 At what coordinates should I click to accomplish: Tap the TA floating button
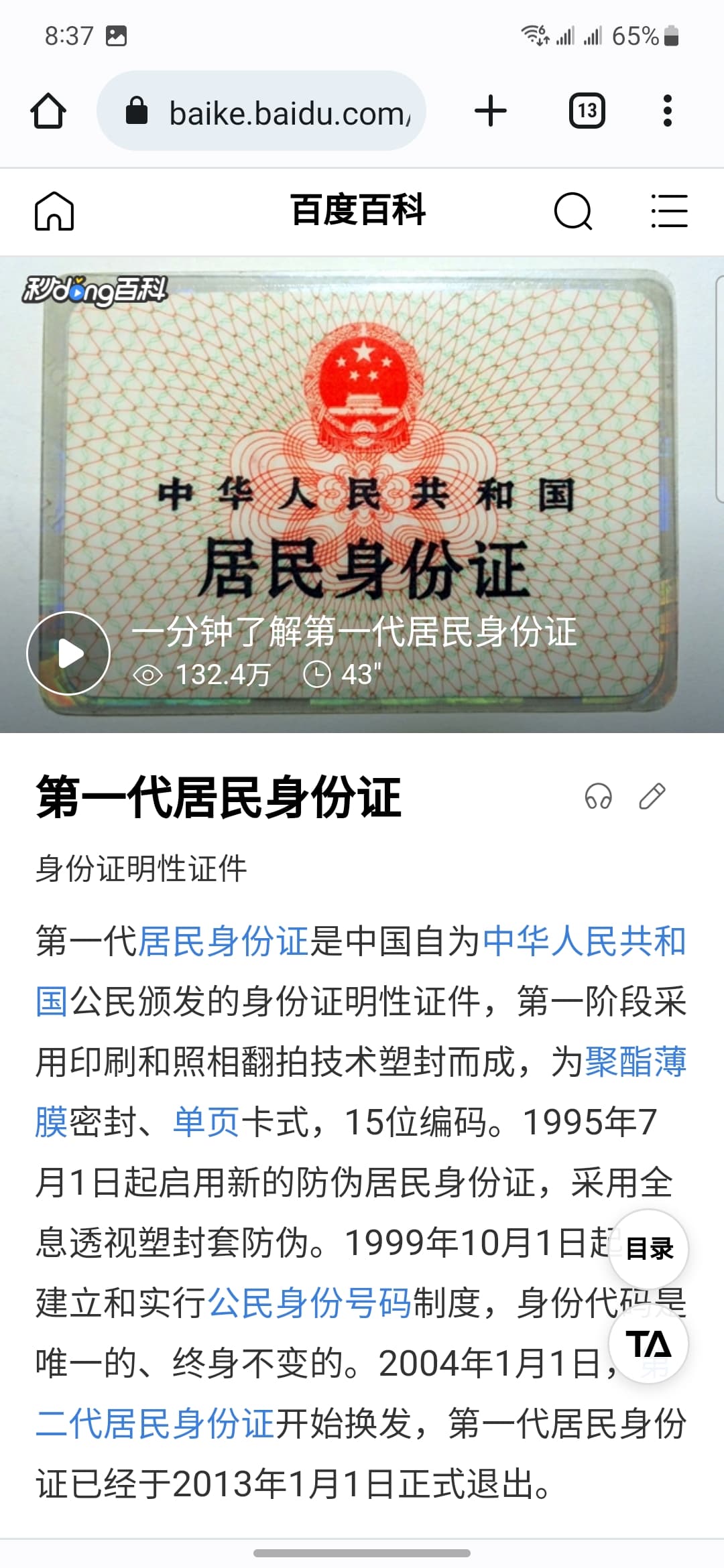648,1344
